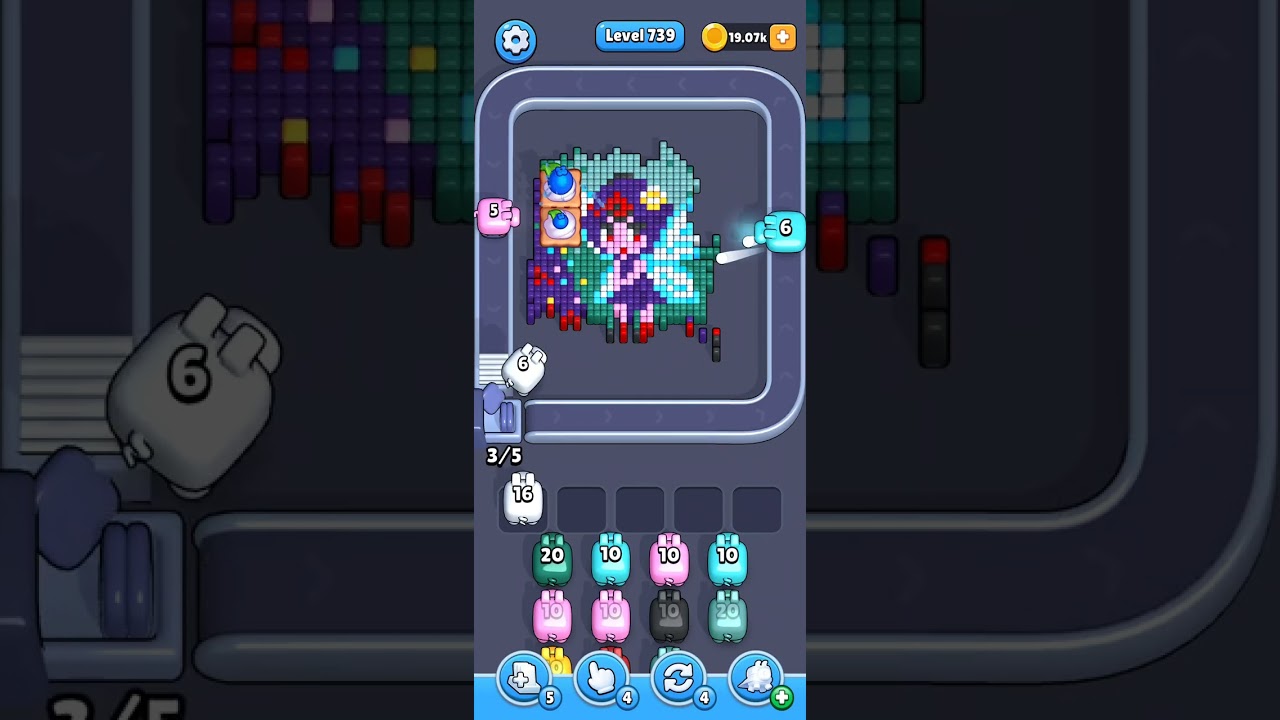This screenshot has width=1280, height=720.
Task: Get the super bunny booster
Action: (x=756, y=680)
